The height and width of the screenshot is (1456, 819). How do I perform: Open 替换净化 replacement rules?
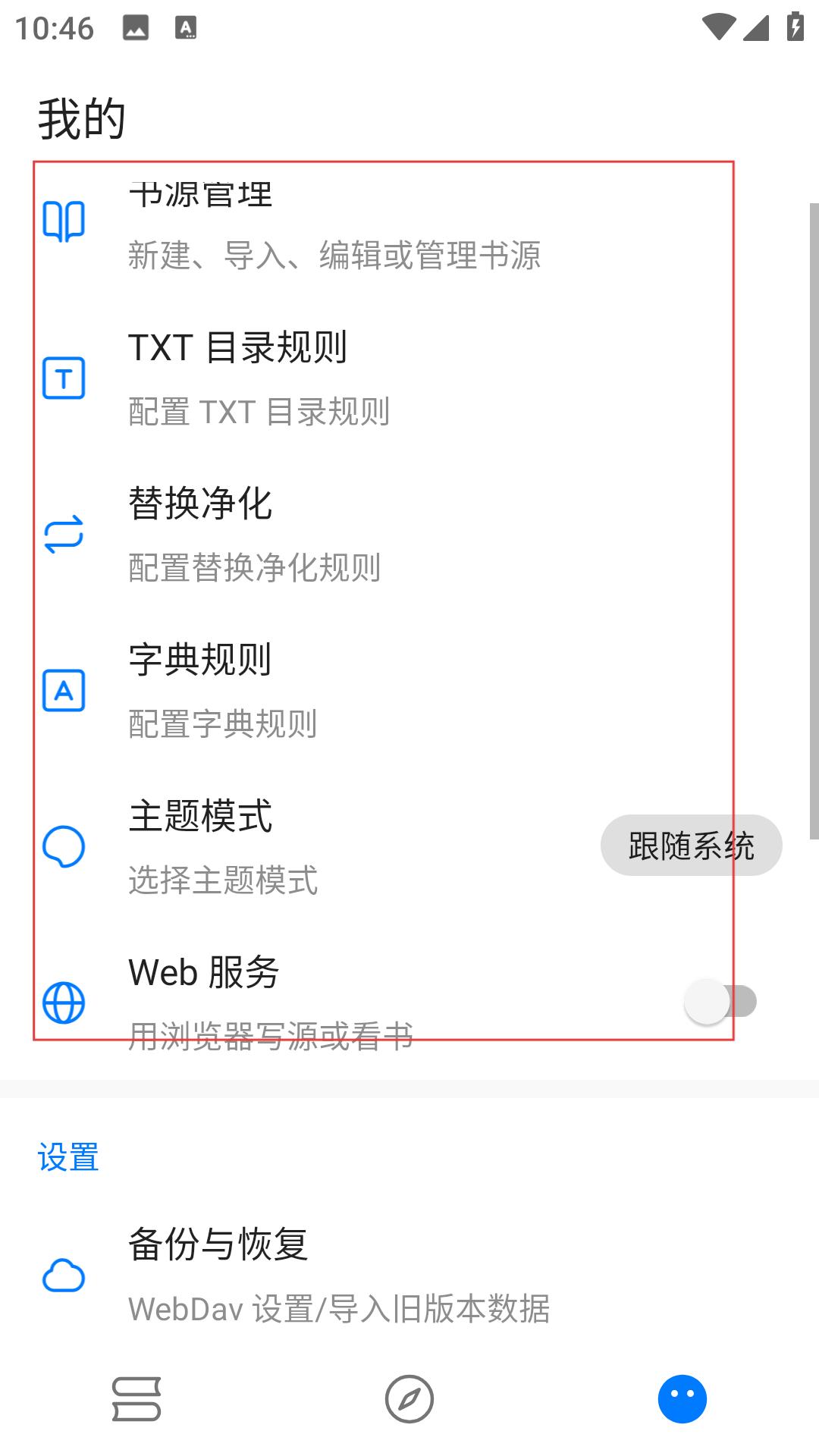click(x=409, y=535)
